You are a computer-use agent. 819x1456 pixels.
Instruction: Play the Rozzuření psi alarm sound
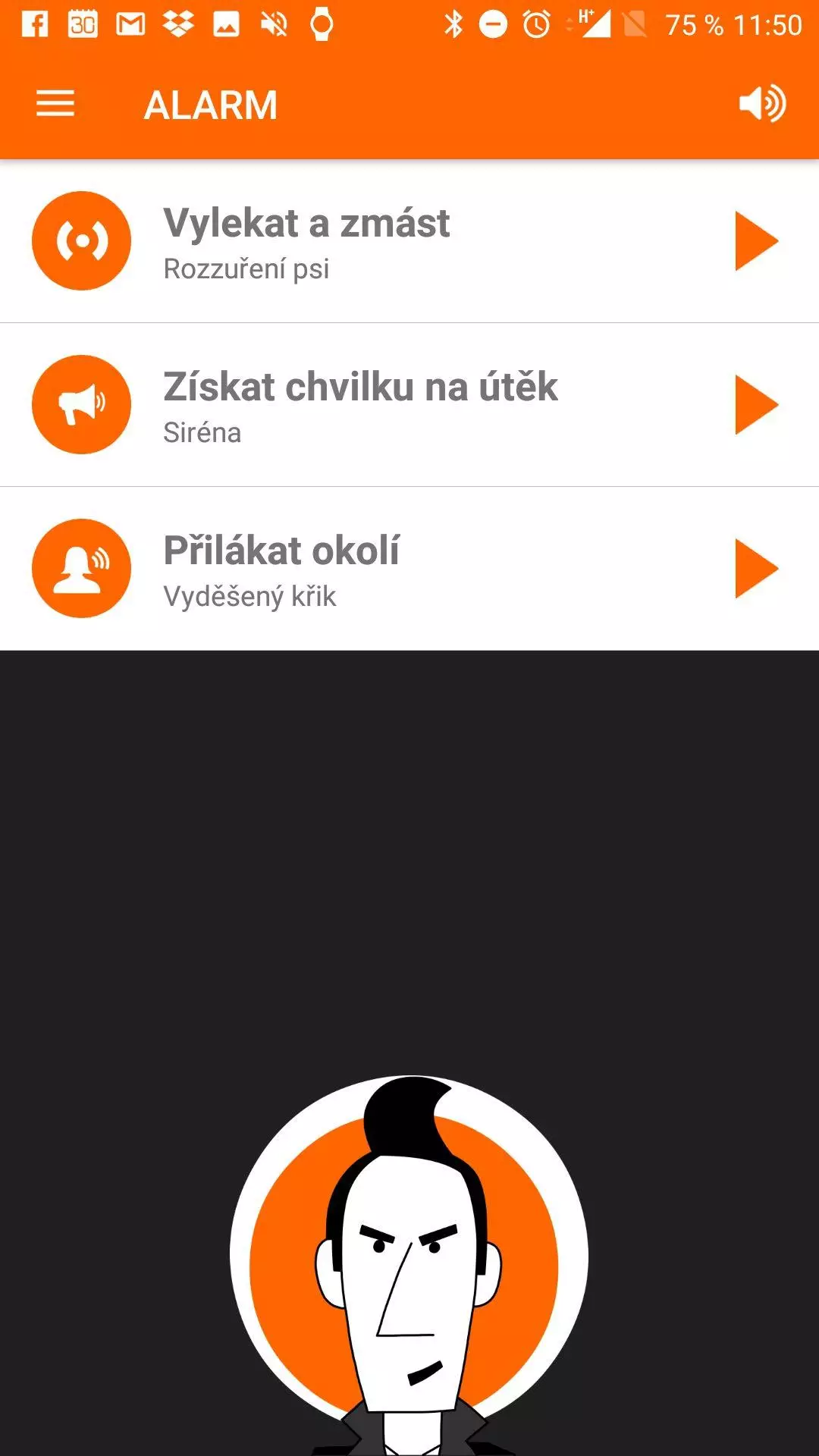(756, 241)
